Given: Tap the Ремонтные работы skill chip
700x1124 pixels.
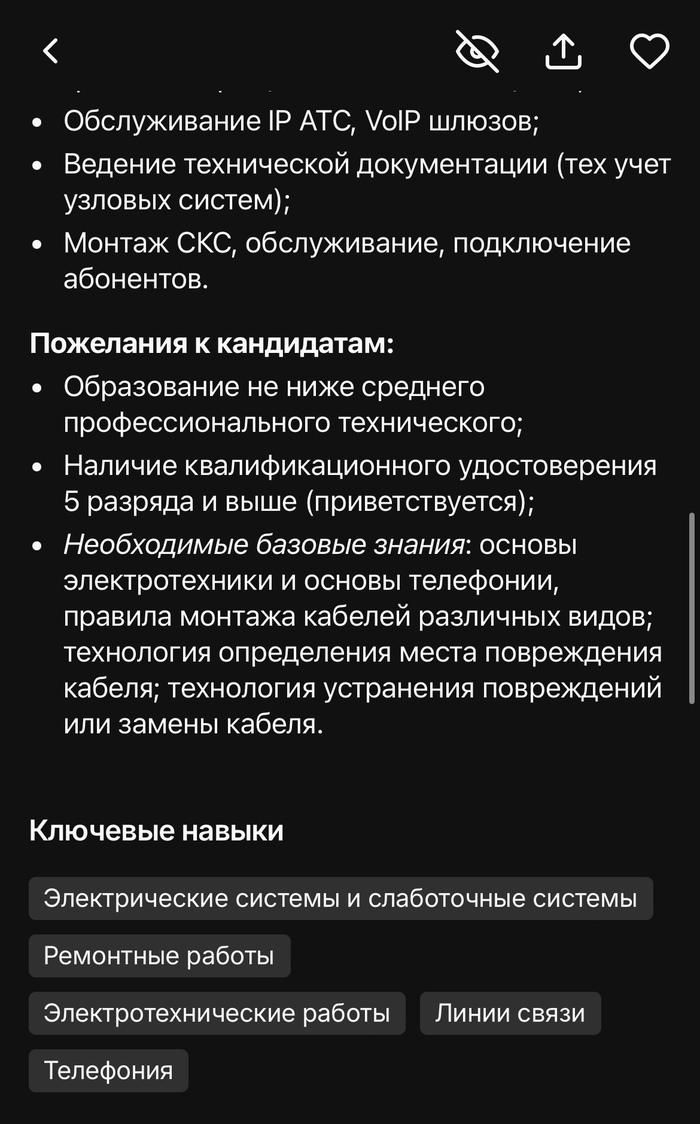Looking at the screenshot, I should click(x=159, y=955).
